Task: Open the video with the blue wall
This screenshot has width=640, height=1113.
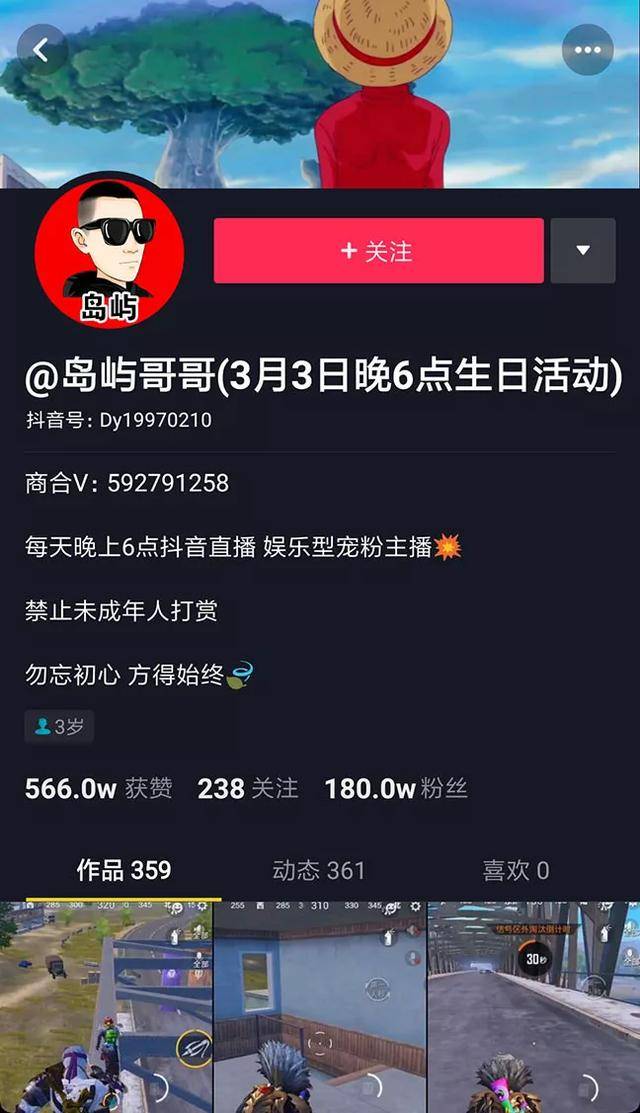Action: pos(320,1007)
